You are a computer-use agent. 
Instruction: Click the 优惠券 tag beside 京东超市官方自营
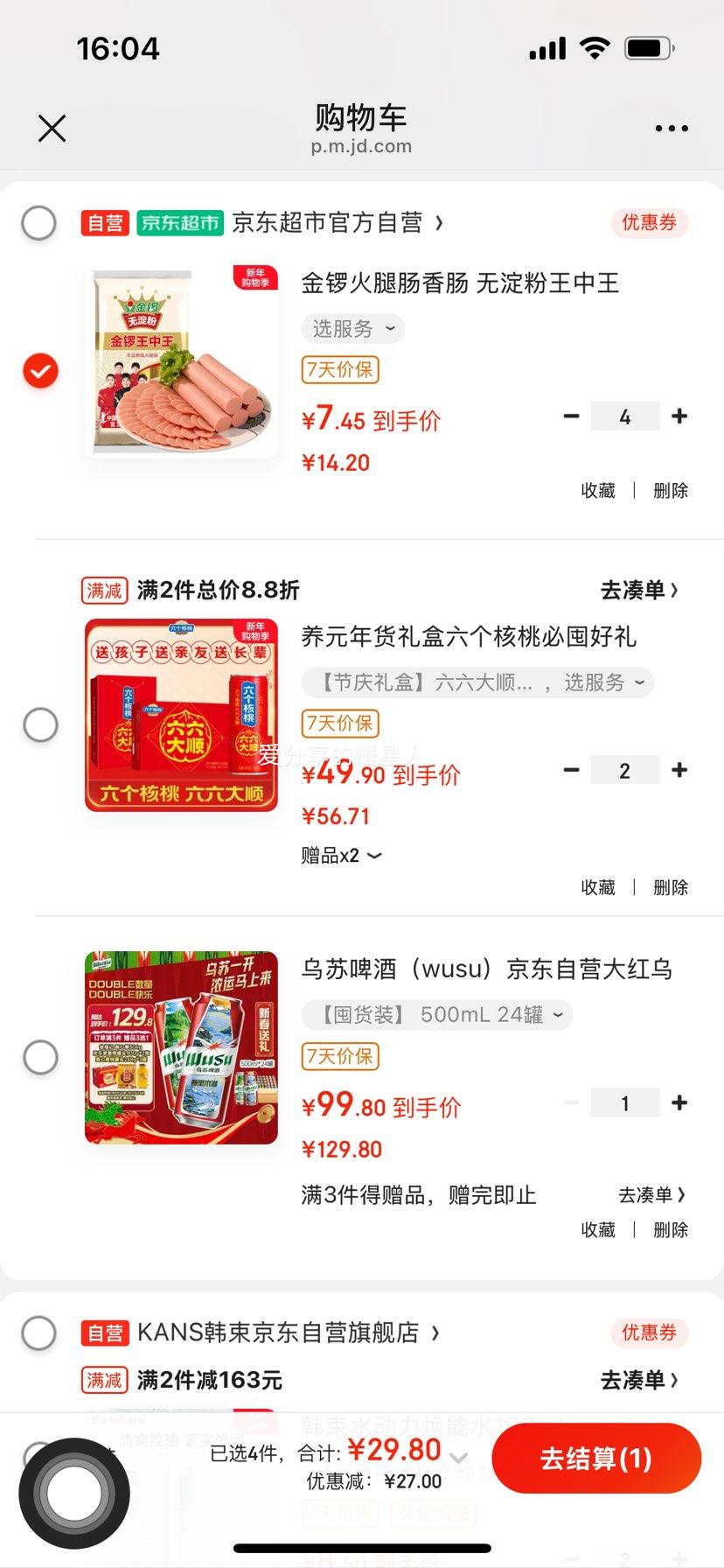click(649, 223)
